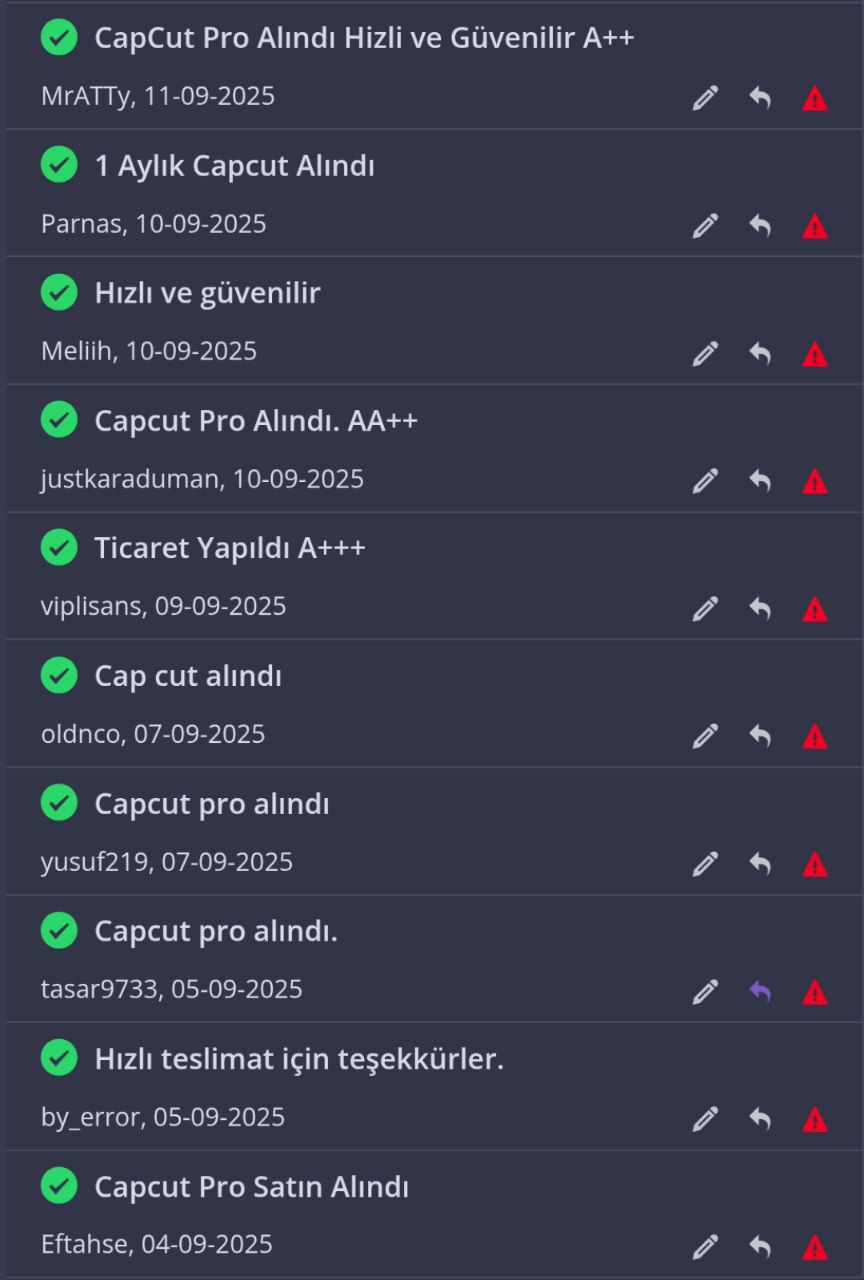Report the feedback from MrATTy
Image resolution: width=864 pixels, height=1280 pixels.
[815, 99]
